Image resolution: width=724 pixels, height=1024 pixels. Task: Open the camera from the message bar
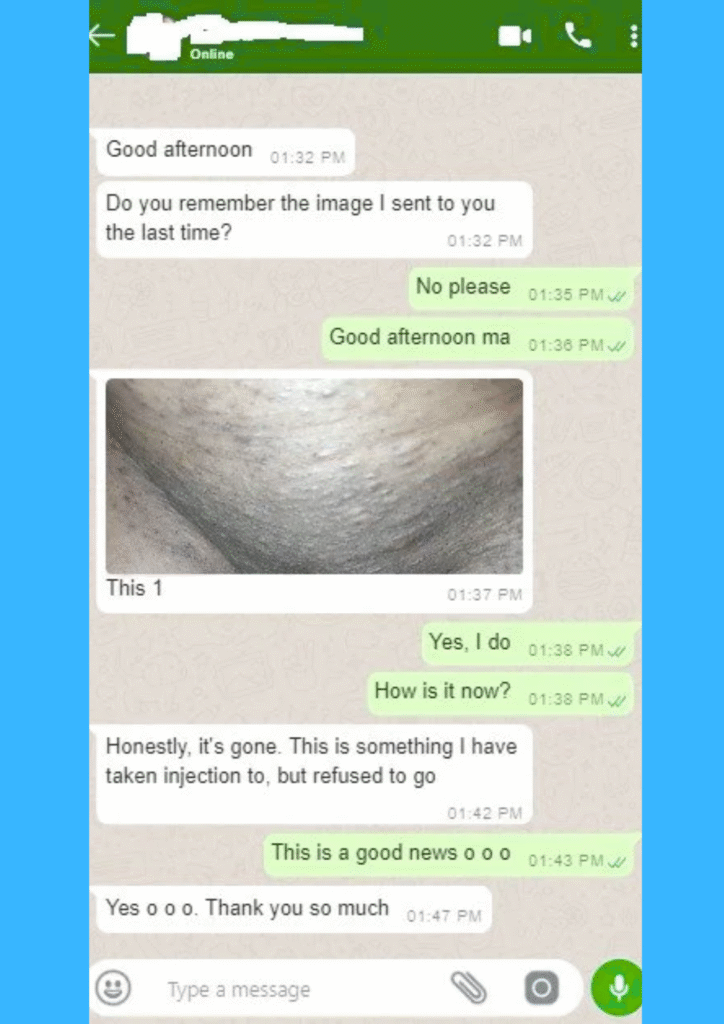tap(541, 989)
